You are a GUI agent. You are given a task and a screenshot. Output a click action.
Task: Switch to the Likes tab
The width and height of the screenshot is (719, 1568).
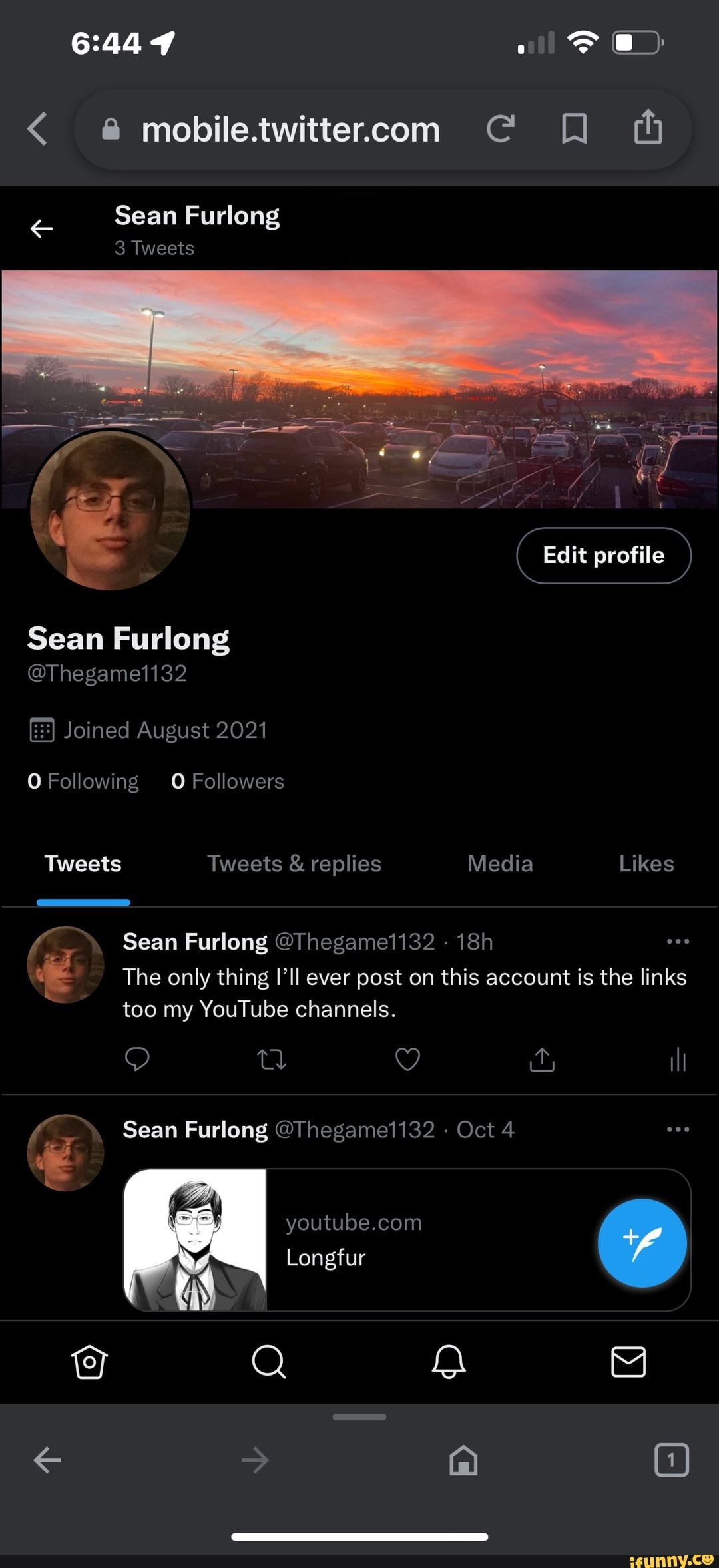[x=646, y=864]
